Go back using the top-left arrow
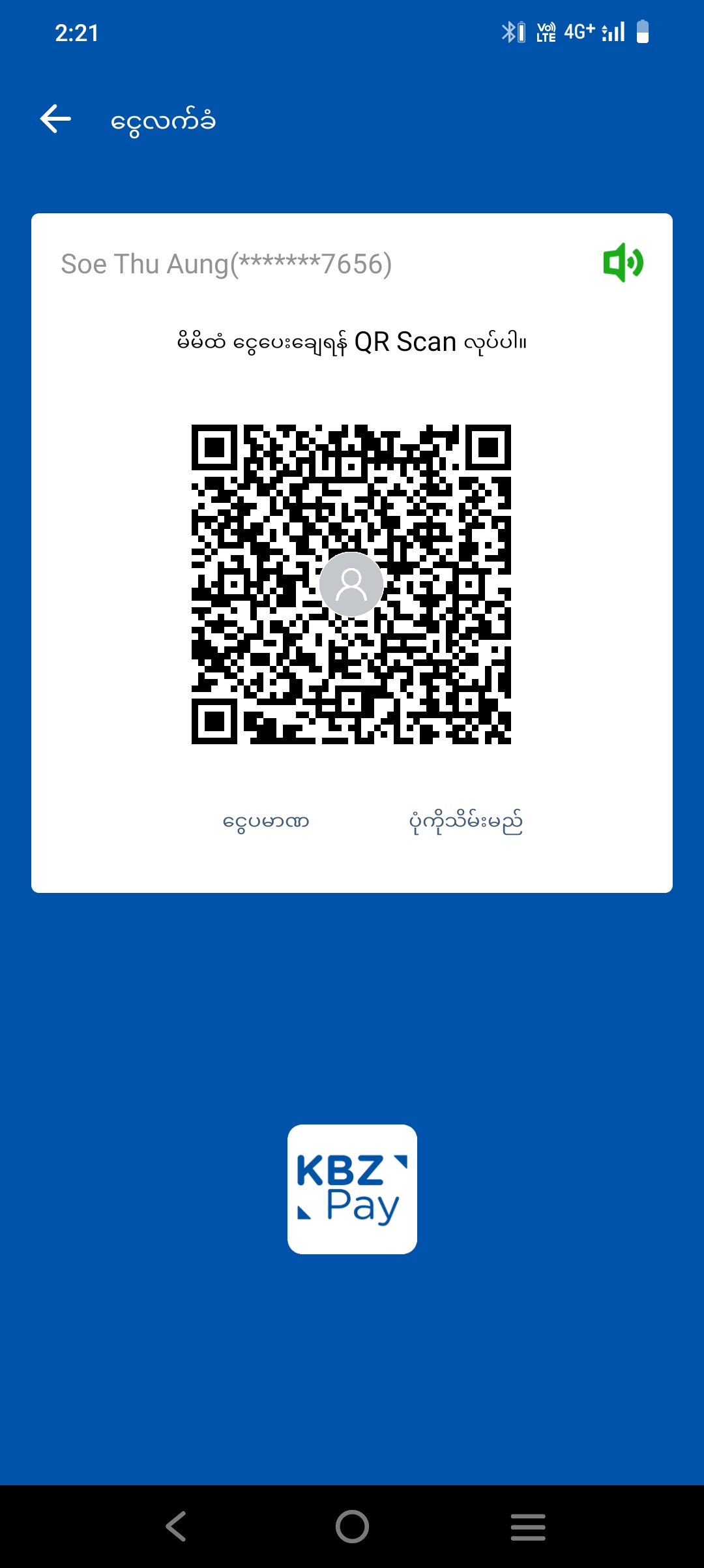Image resolution: width=704 pixels, height=1568 pixels. coord(55,119)
